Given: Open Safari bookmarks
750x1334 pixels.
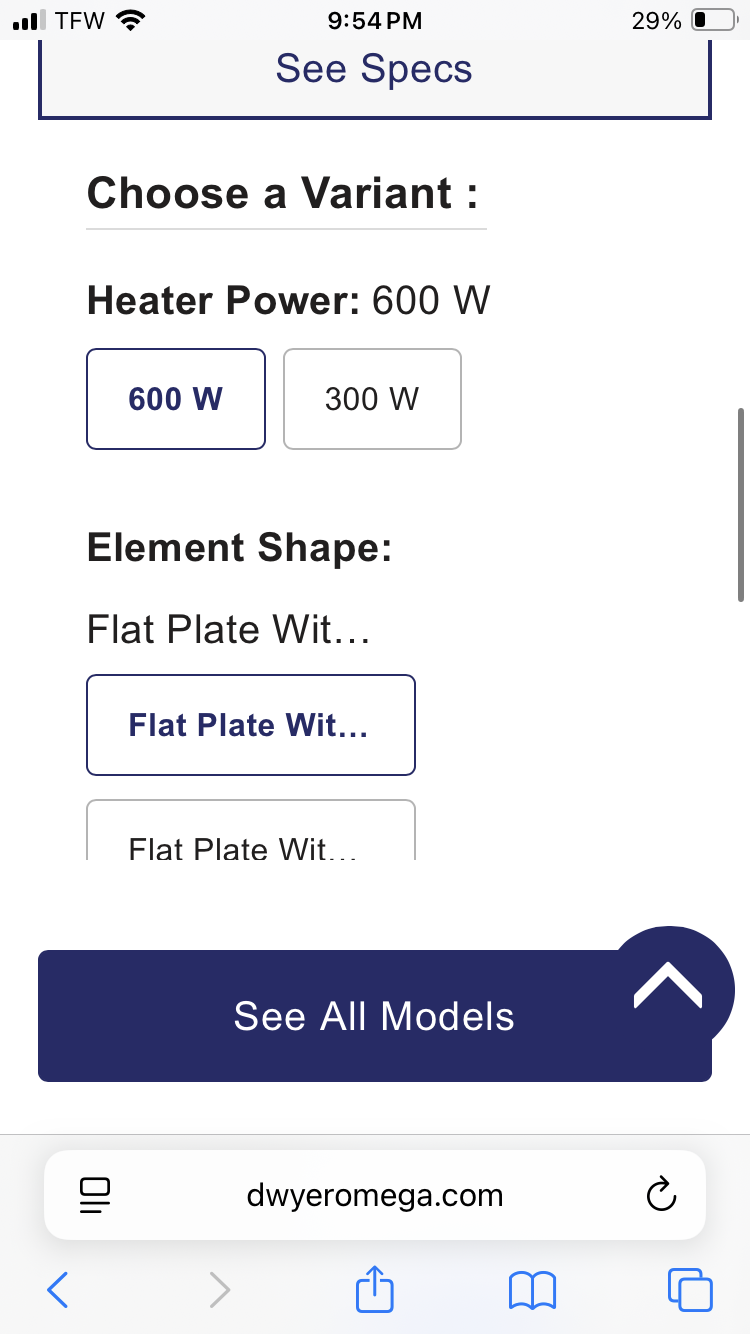Looking at the screenshot, I should [x=532, y=1290].
